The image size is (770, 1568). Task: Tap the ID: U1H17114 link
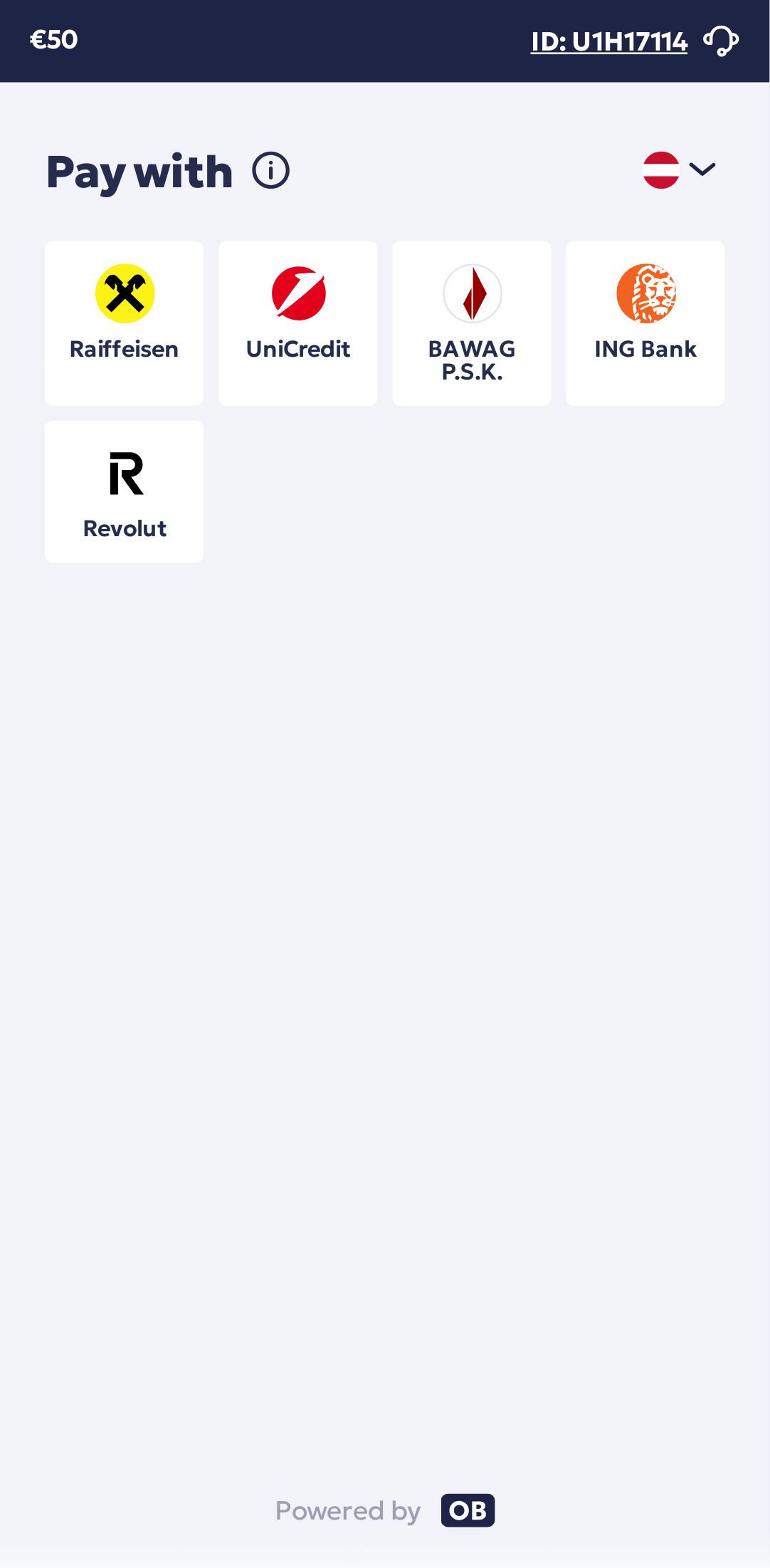click(608, 42)
